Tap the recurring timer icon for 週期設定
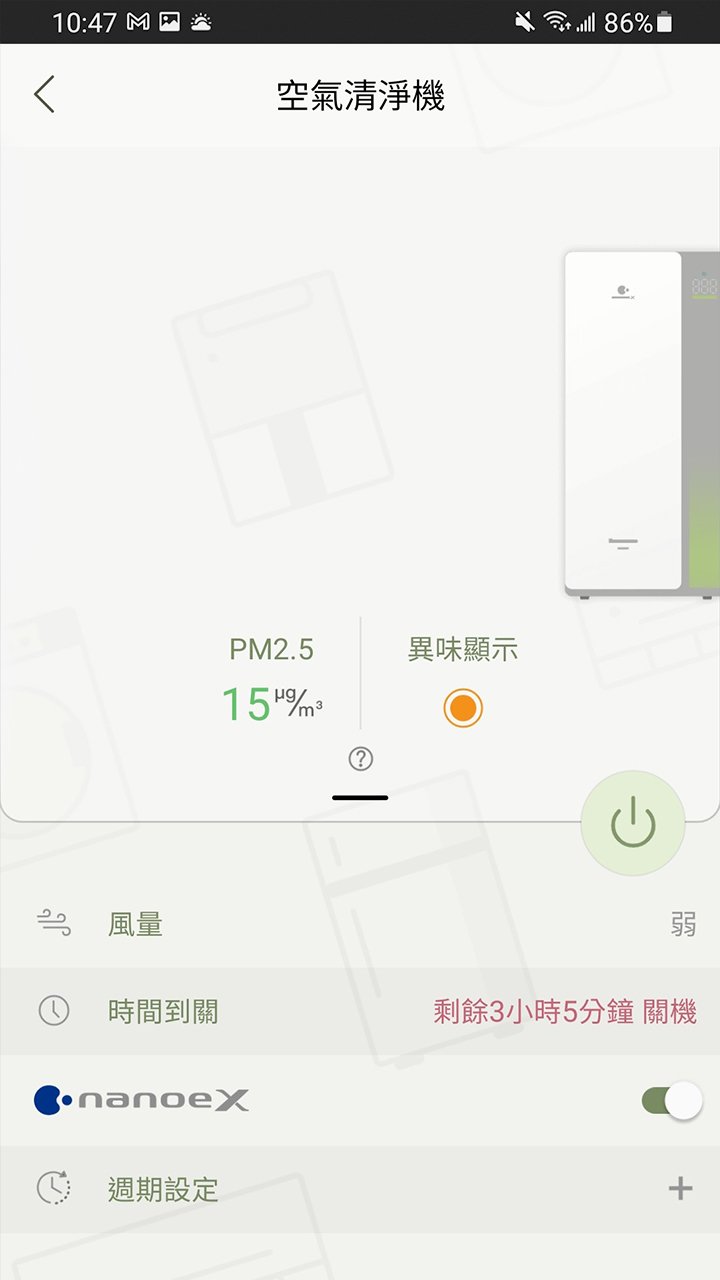Screen dimensions: 720x1280 pyautogui.click(x=55, y=1190)
